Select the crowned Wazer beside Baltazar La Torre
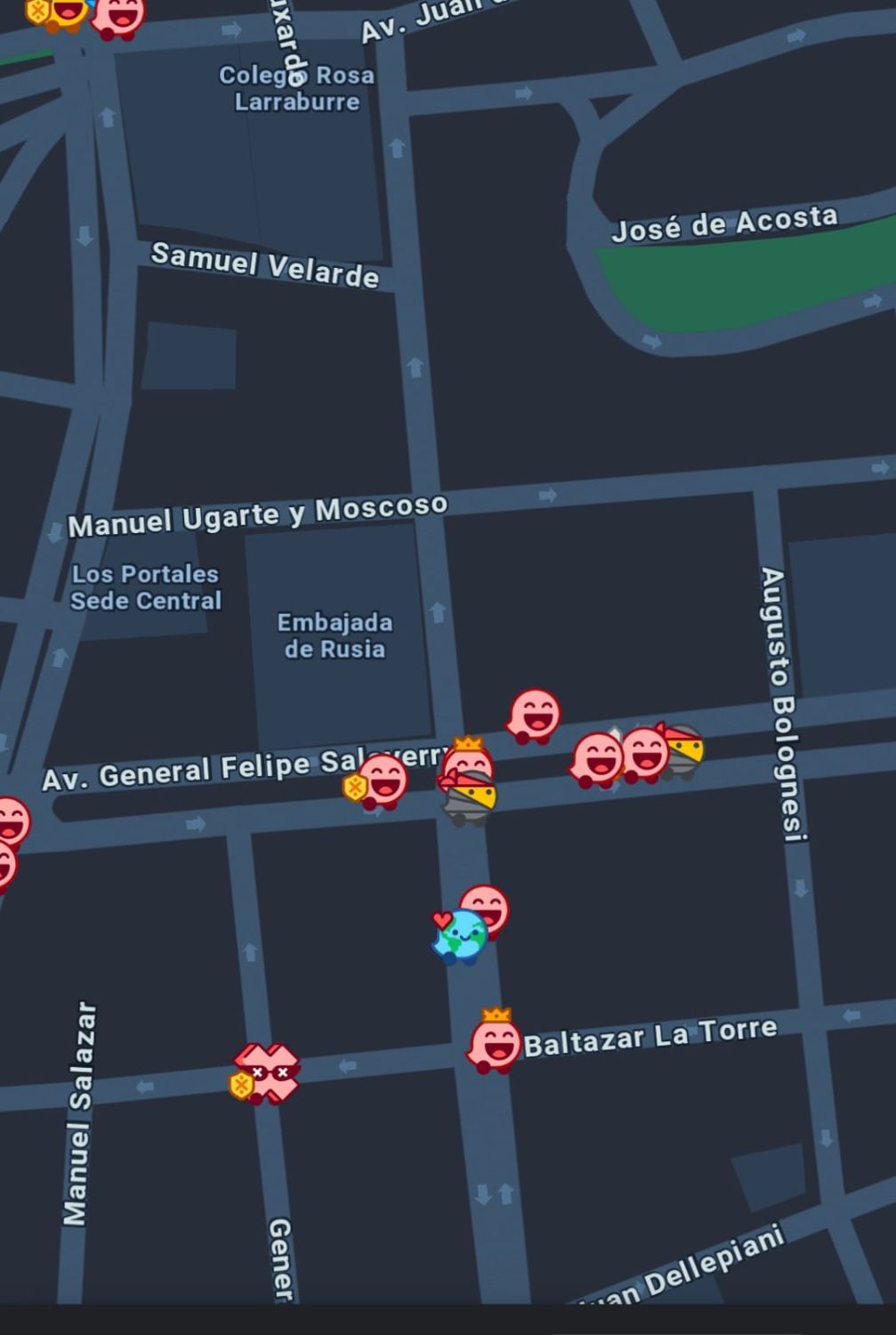896x1335 pixels. click(x=495, y=1043)
